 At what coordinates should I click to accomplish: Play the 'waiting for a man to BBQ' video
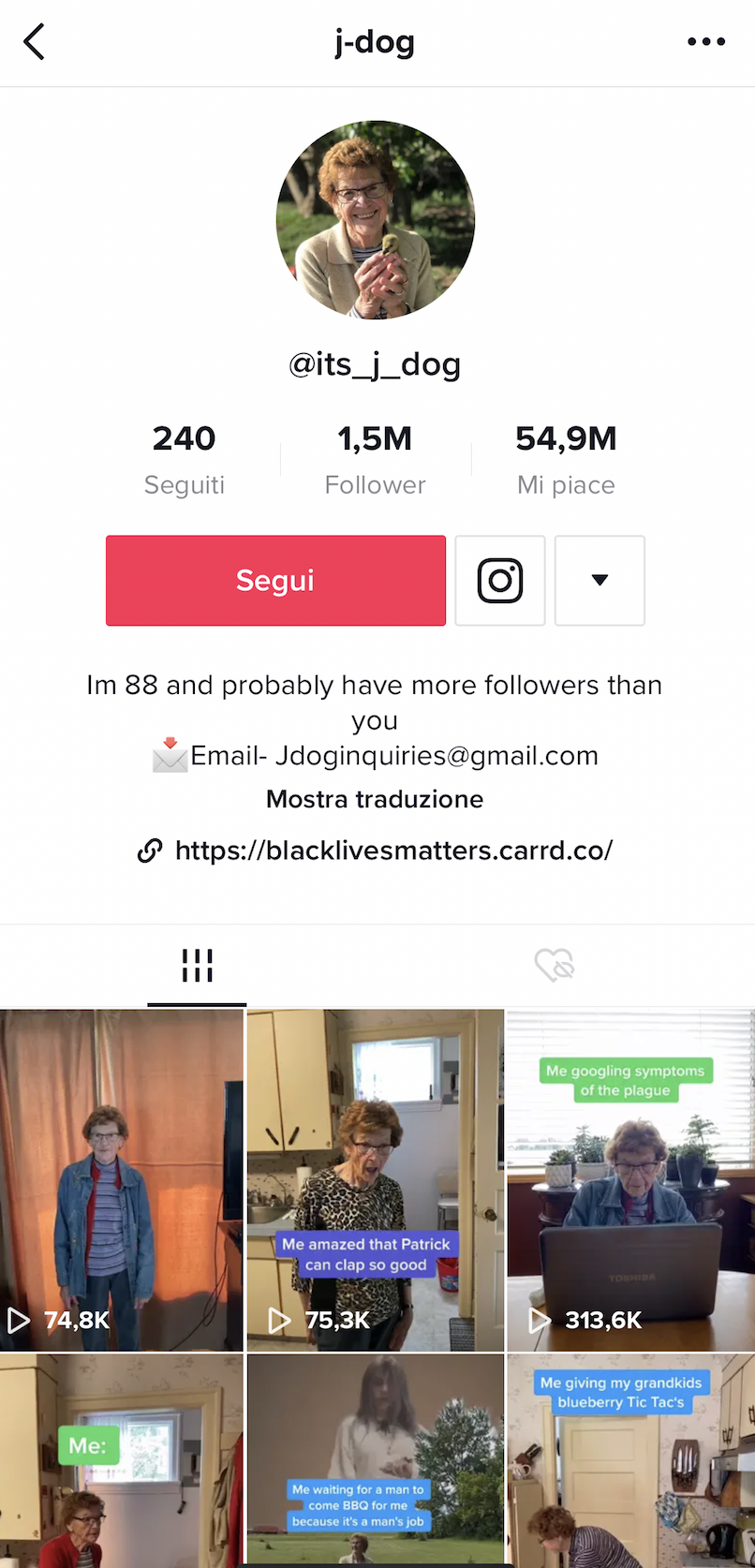pyautogui.click(x=375, y=1461)
